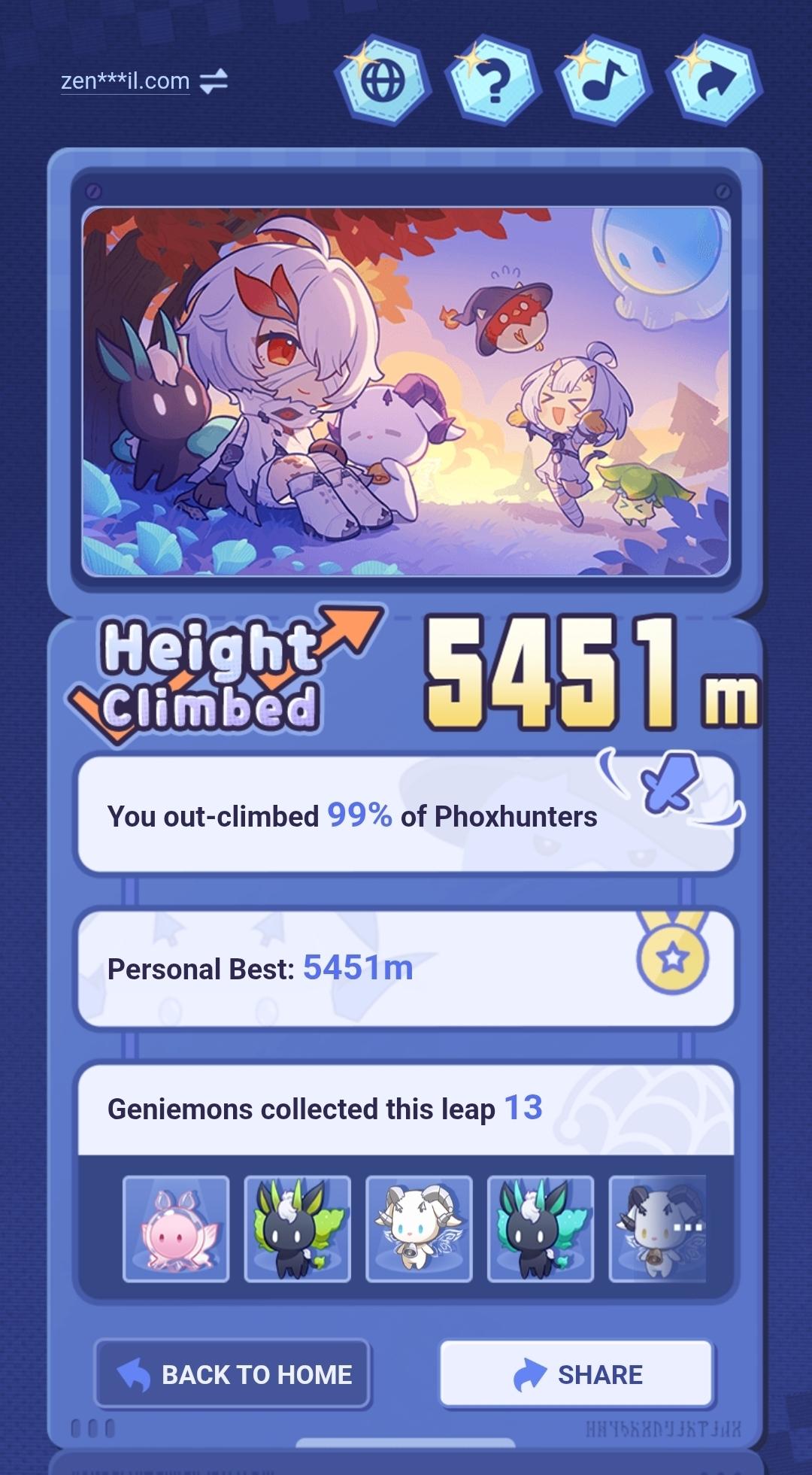The image size is (812, 1475).
Task: Share your 5451m climb result
Action: [x=577, y=1374]
